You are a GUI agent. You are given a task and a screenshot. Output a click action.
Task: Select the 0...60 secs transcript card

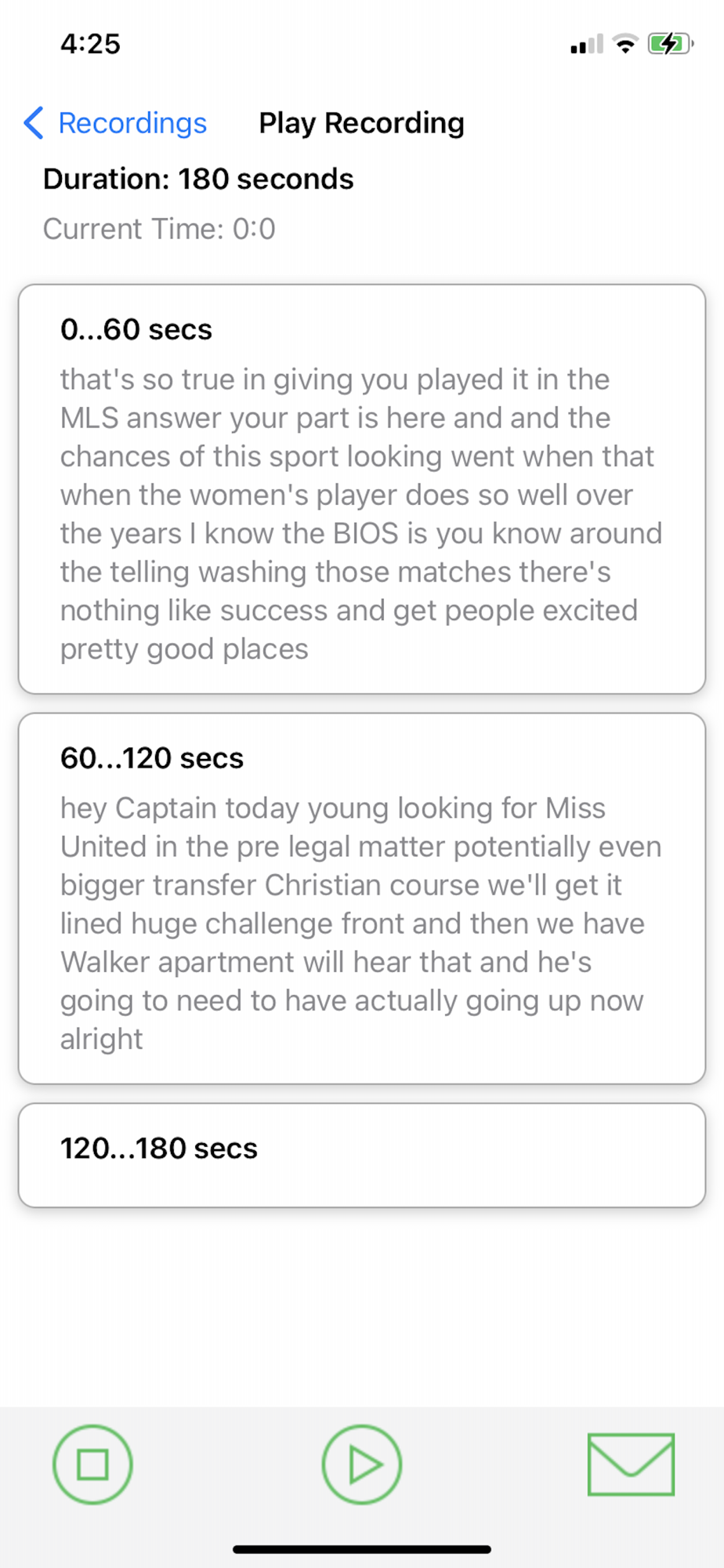pyautogui.click(x=362, y=489)
